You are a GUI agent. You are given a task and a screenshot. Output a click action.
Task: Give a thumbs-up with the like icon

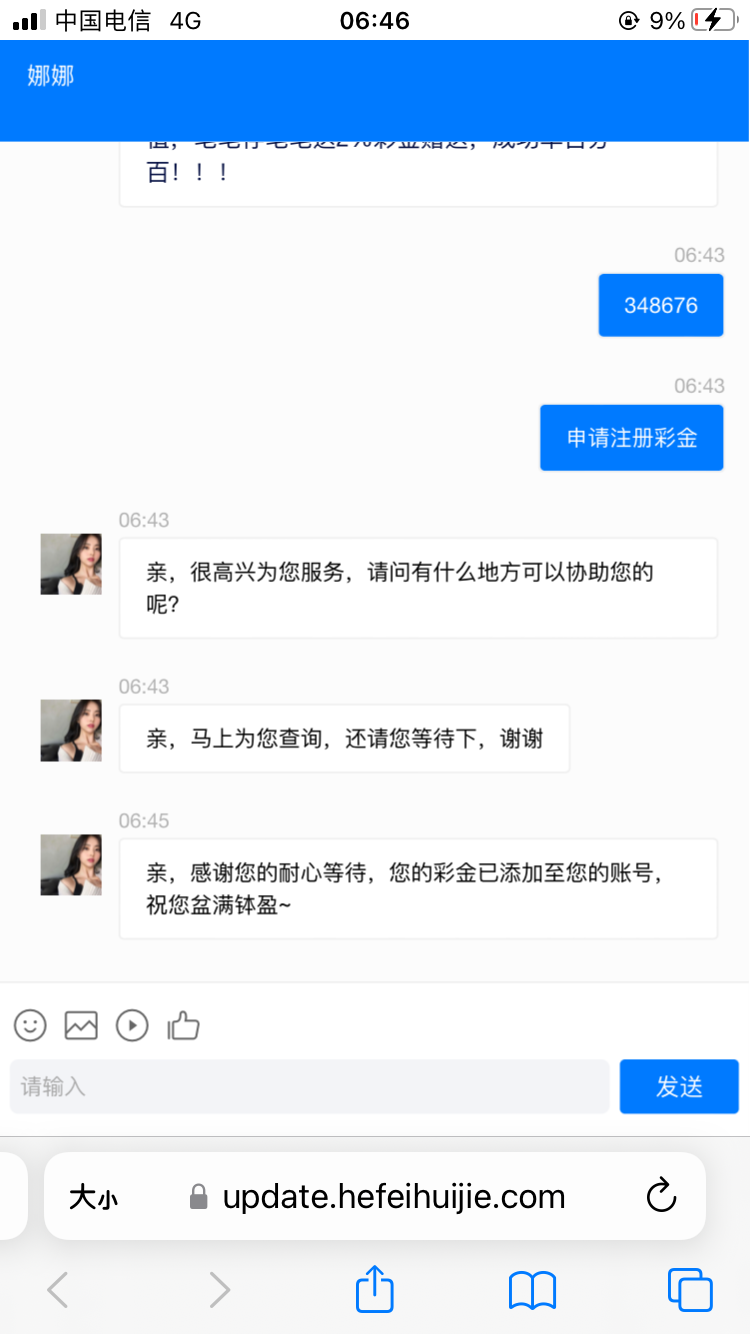tap(183, 1025)
